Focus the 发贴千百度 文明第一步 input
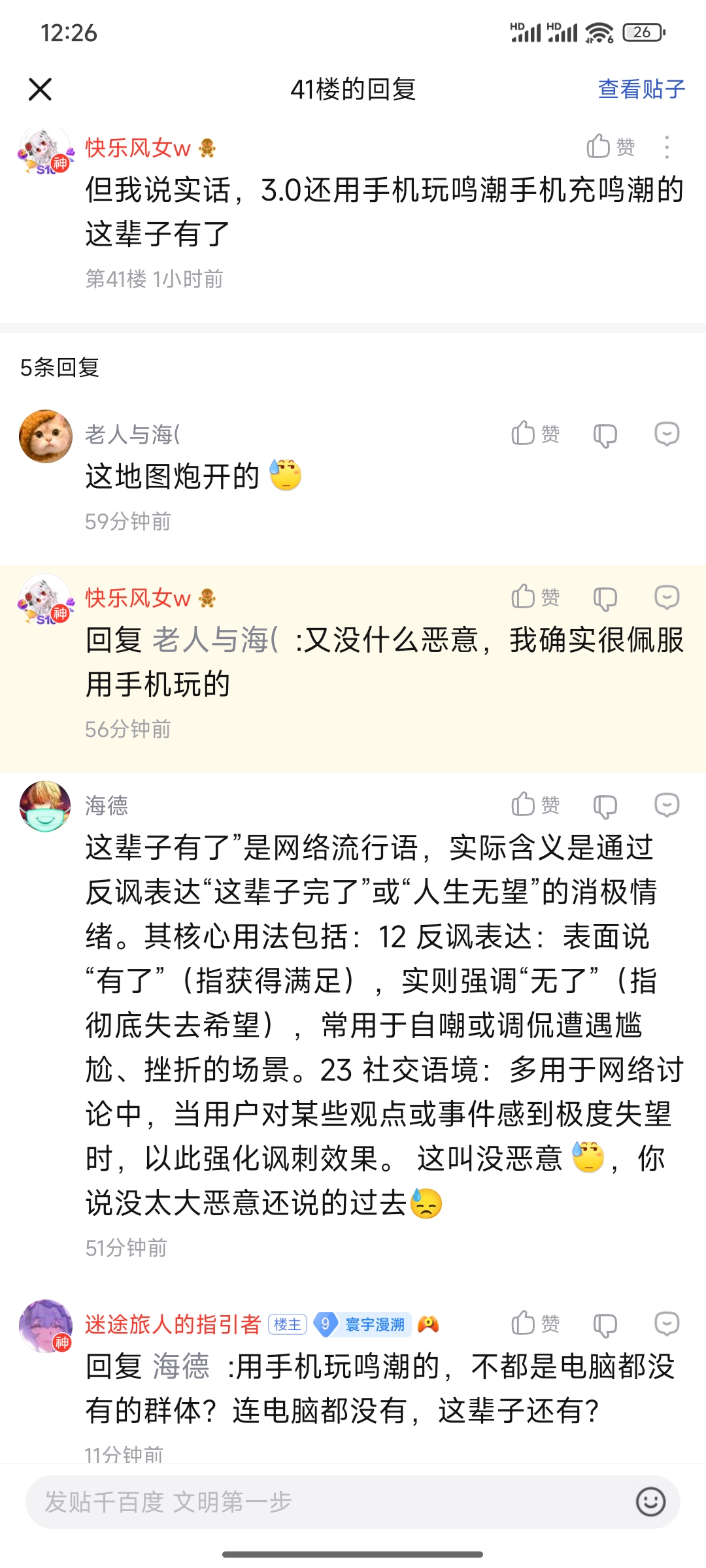 coord(327,1501)
